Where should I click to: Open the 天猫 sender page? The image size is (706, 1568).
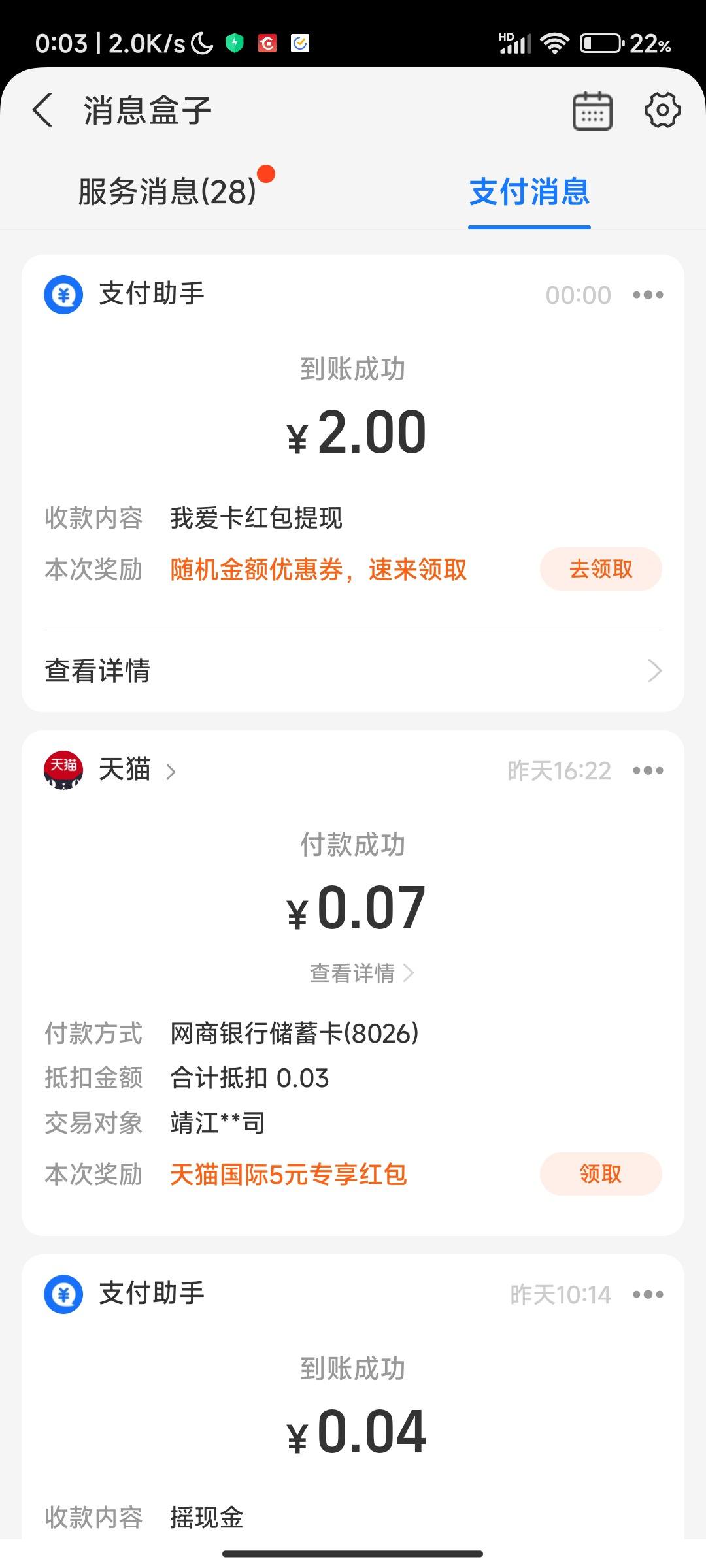(137, 770)
